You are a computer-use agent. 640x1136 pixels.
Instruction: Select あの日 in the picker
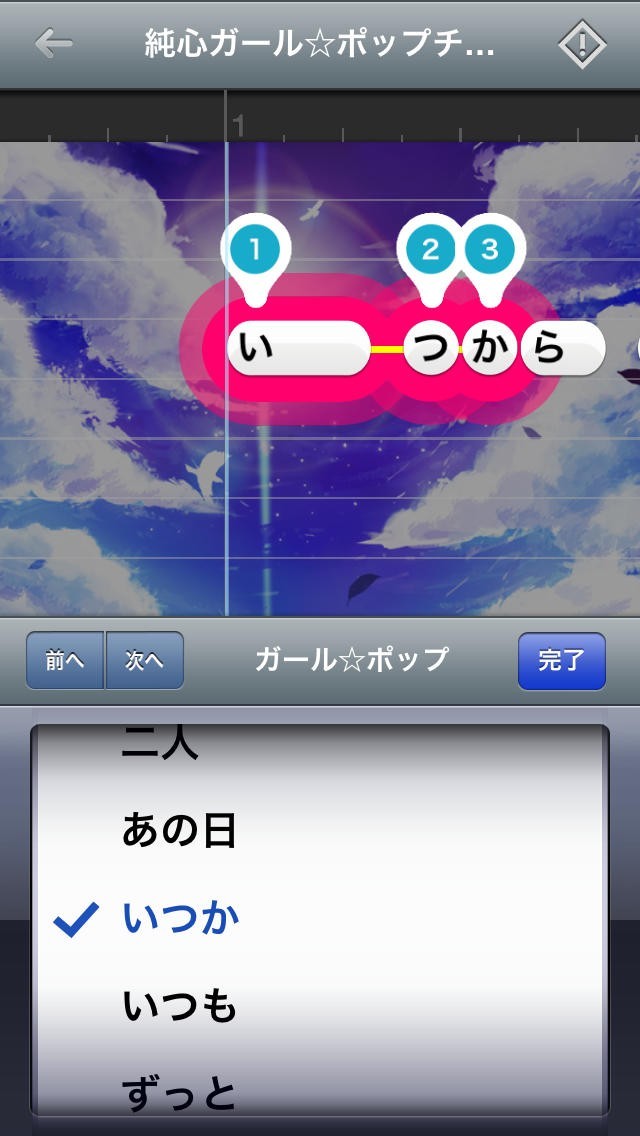click(180, 831)
